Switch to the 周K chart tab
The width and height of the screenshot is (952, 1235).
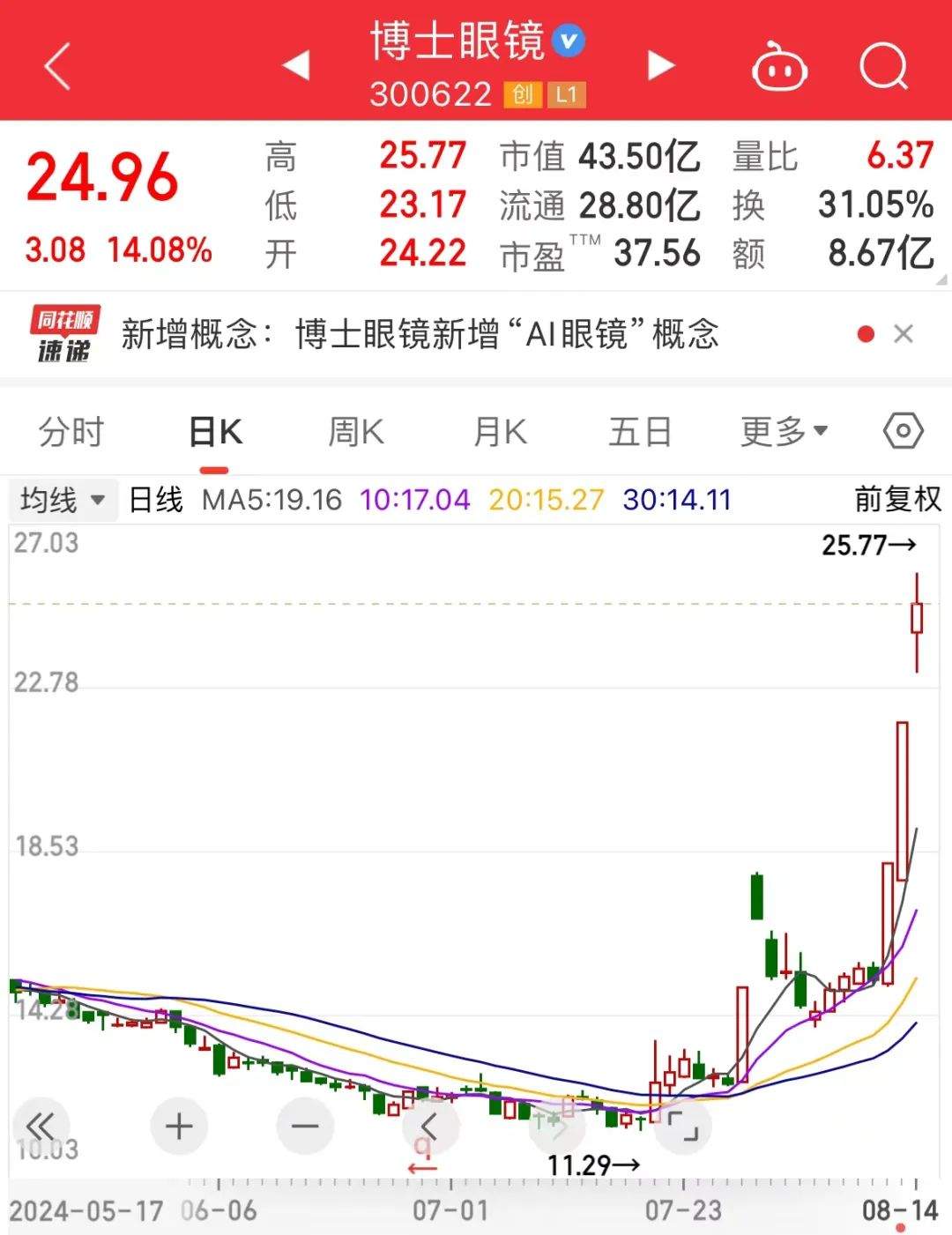point(356,433)
